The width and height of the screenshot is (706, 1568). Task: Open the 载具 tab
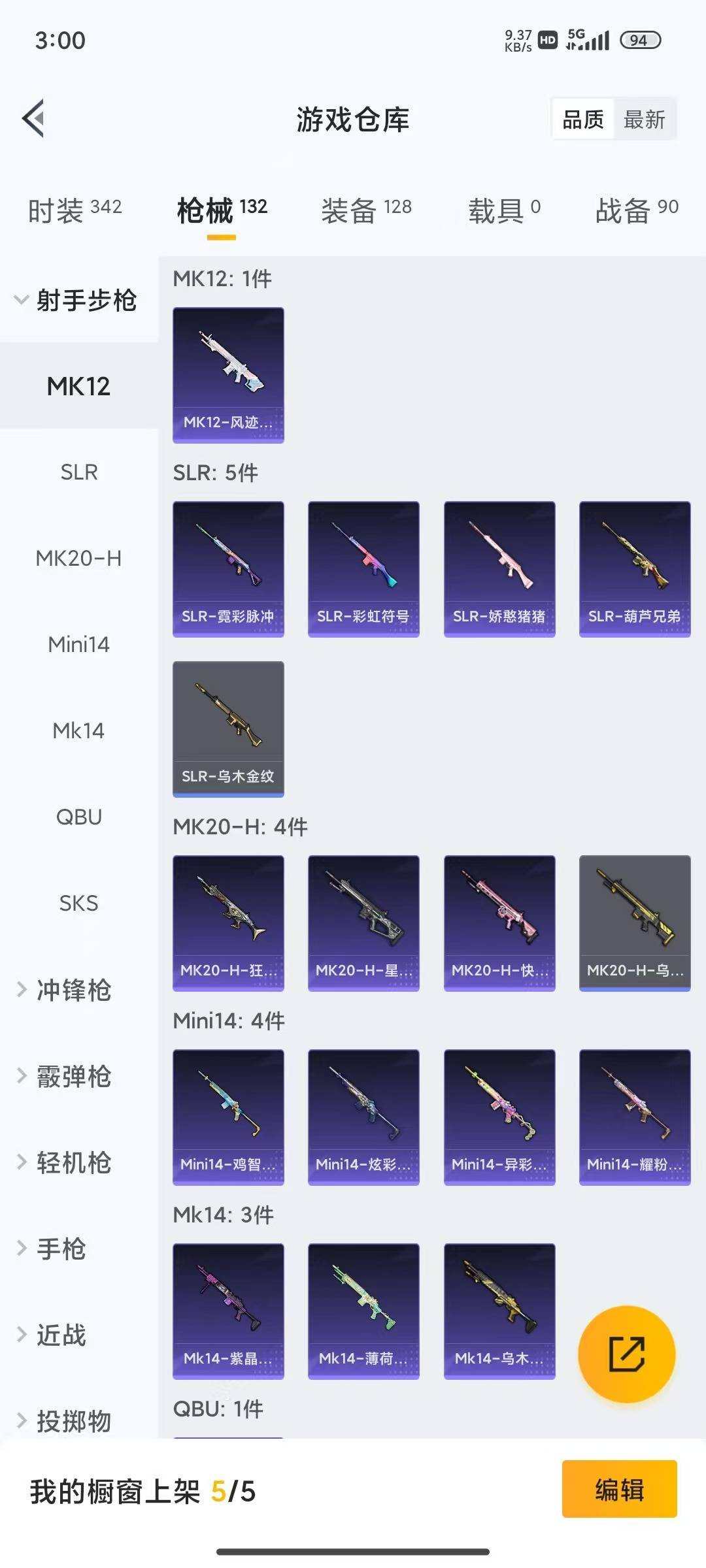coord(504,210)
